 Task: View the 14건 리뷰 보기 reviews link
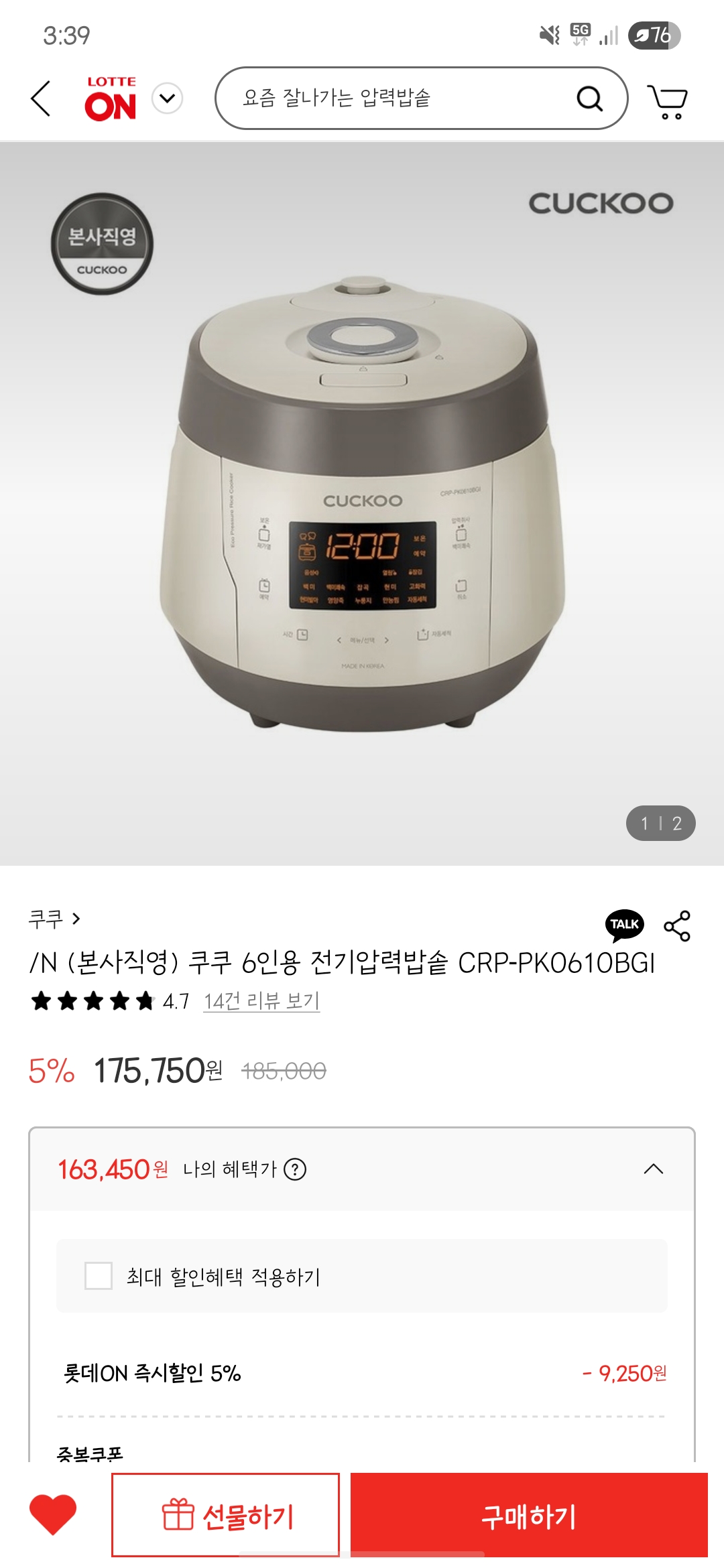[x=261, y=1001]
